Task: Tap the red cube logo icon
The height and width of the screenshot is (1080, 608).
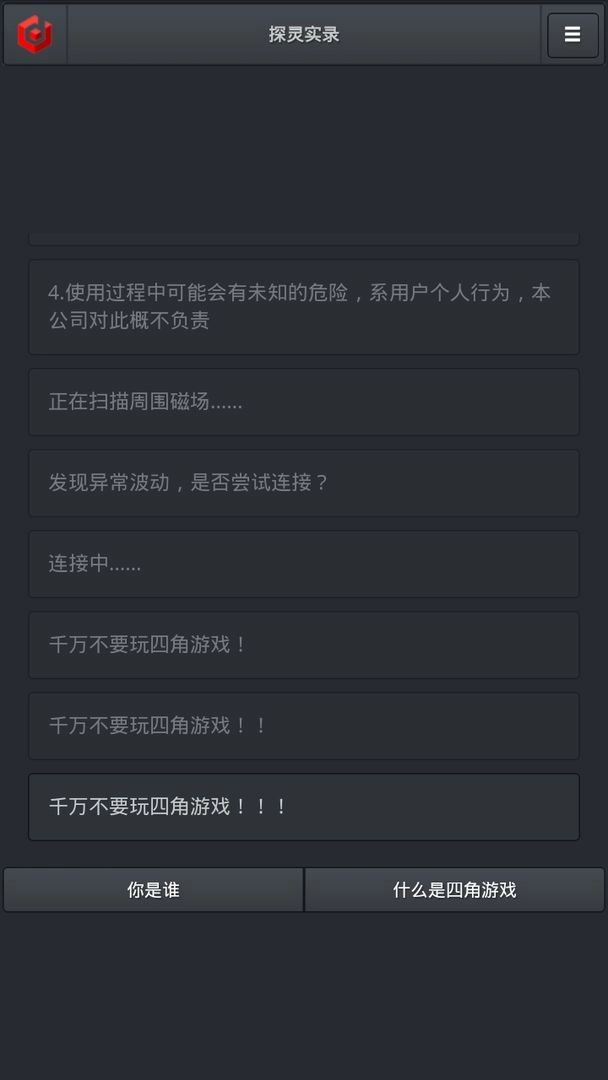Action: pyautogui.click(x=35, y=35)
